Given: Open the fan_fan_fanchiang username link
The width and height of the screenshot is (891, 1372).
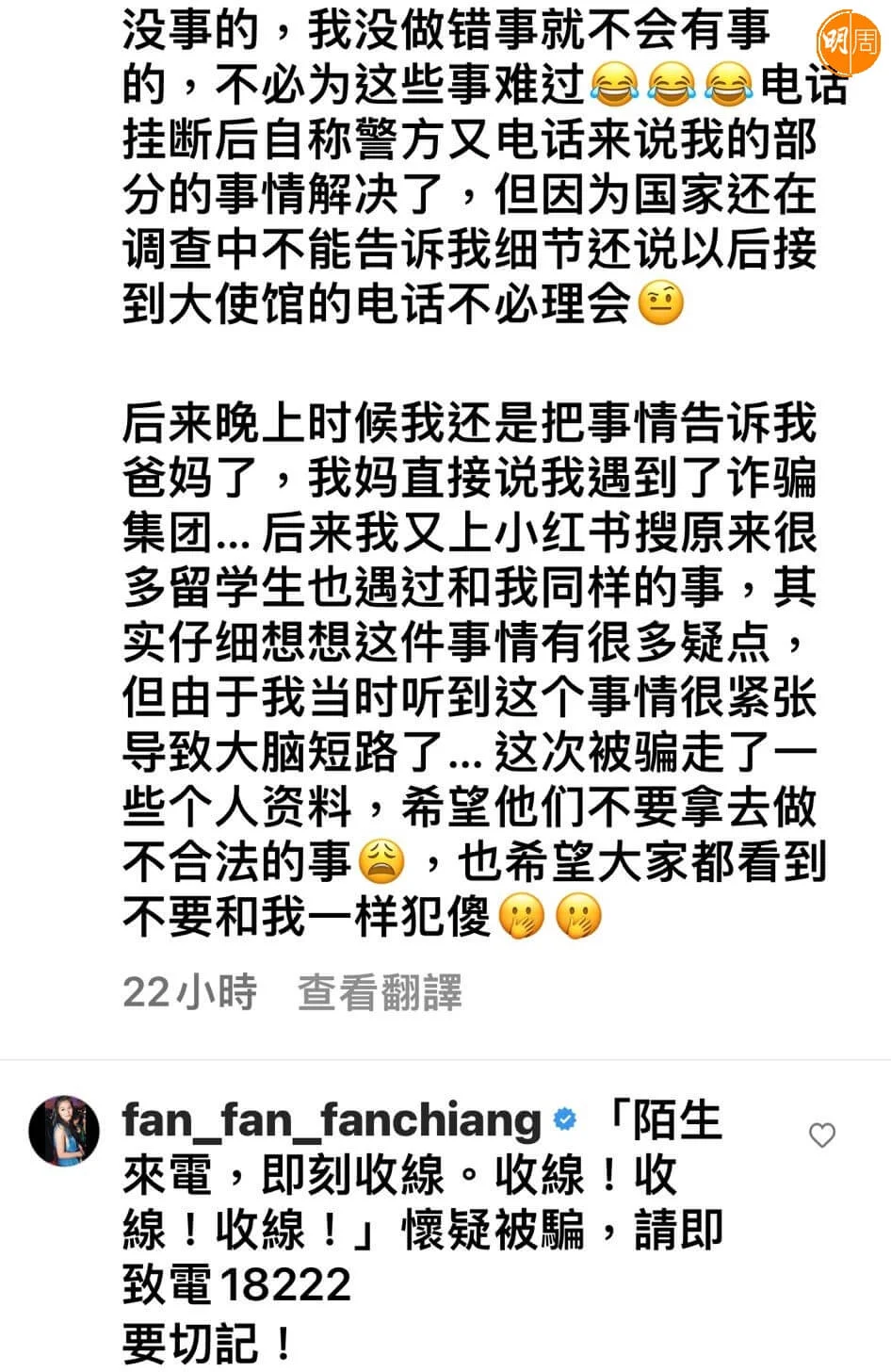Looking at the screenshot, I should point(332,1120).
